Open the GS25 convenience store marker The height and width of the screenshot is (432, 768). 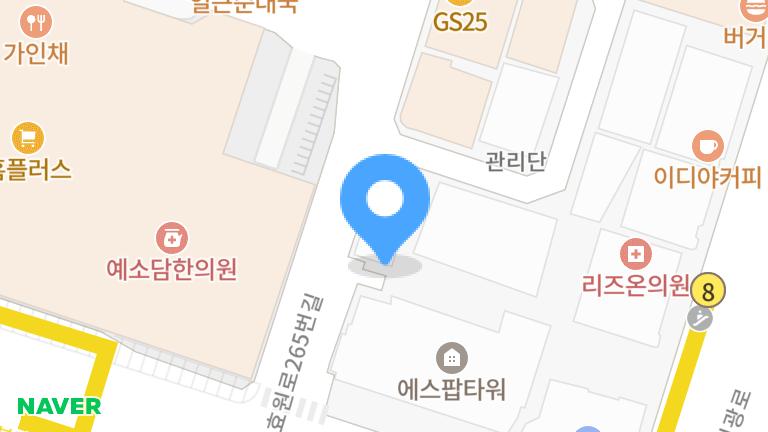tap(460, 20)
